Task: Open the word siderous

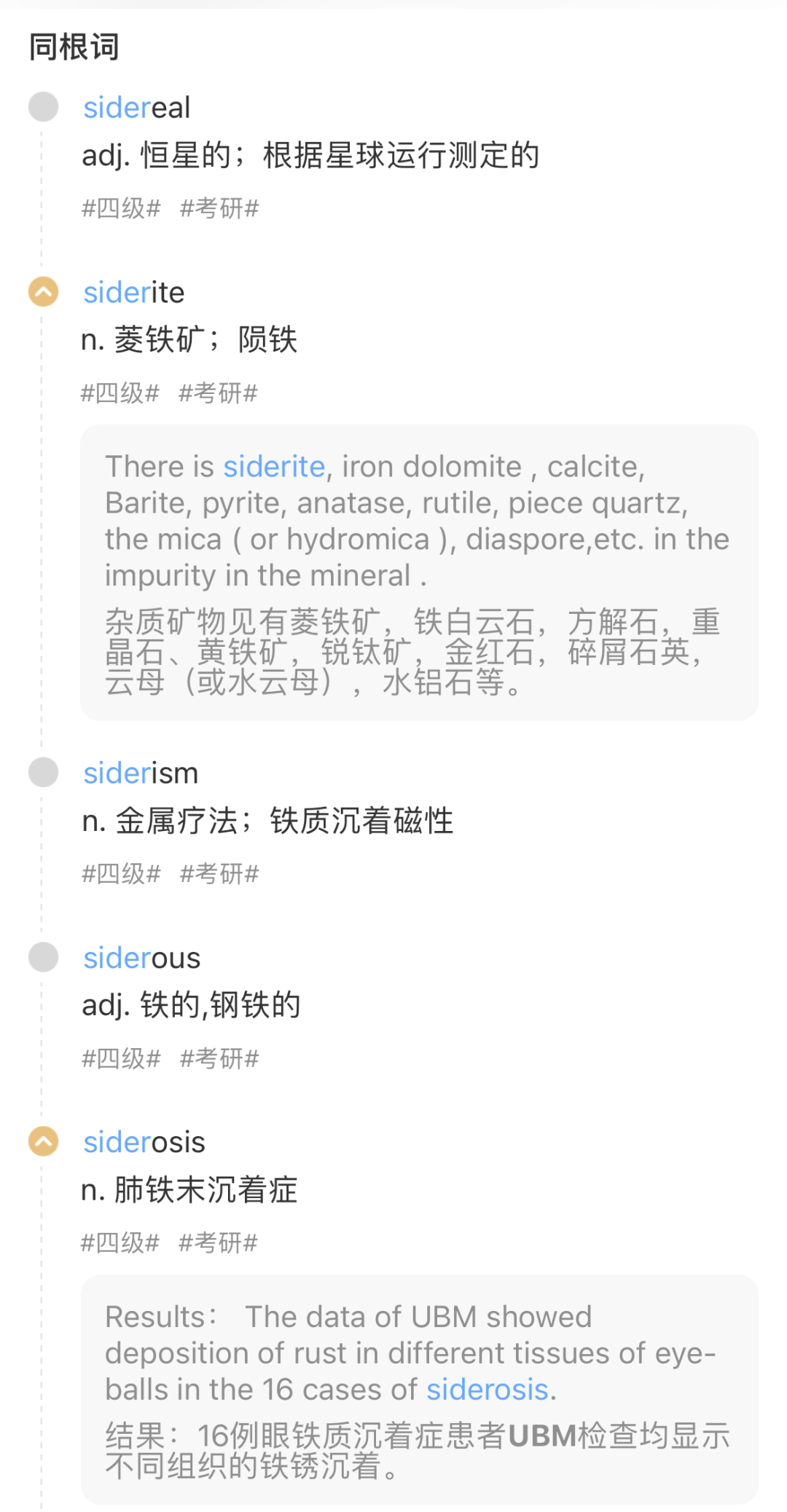Action: (142, 958)
